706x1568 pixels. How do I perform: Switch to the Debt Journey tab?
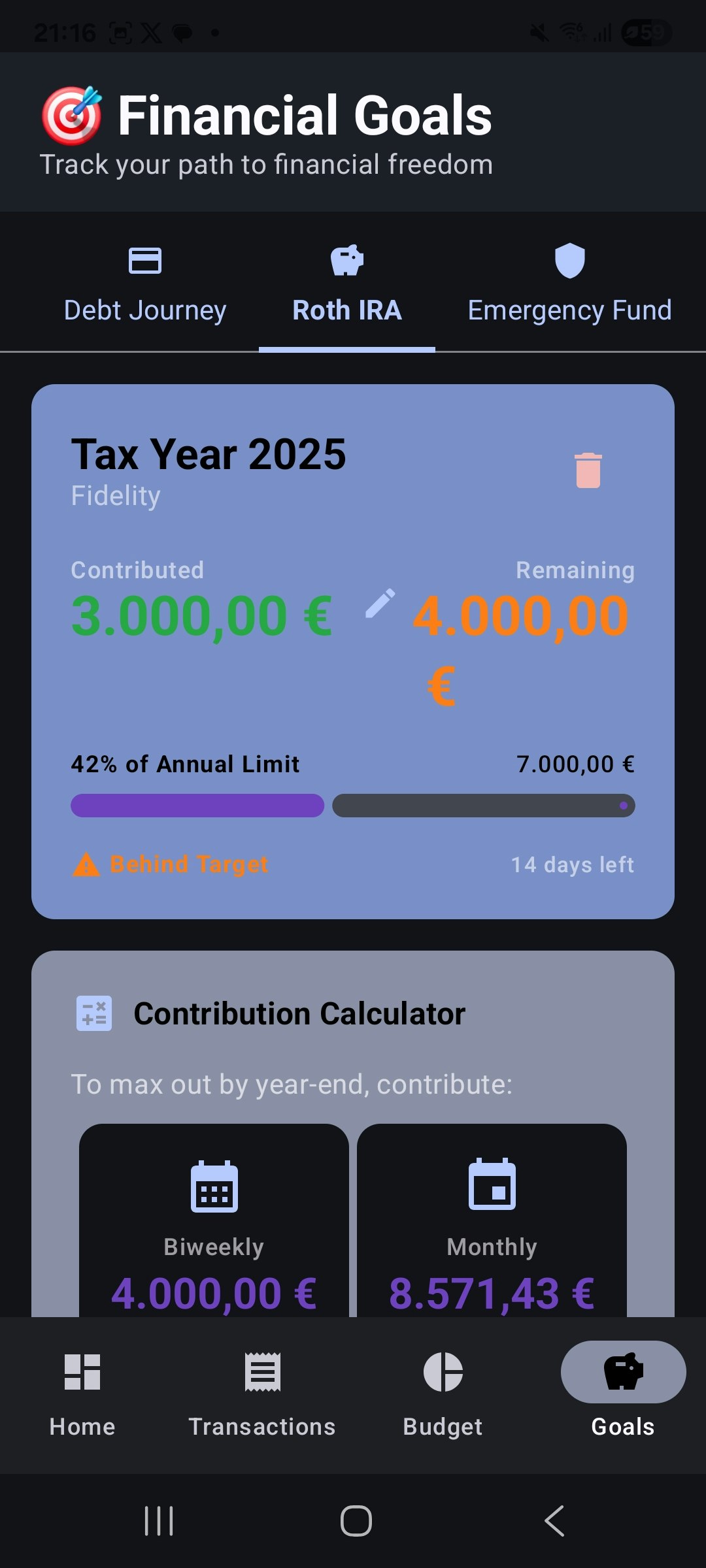pyautogui.click(x=145, y=287)
